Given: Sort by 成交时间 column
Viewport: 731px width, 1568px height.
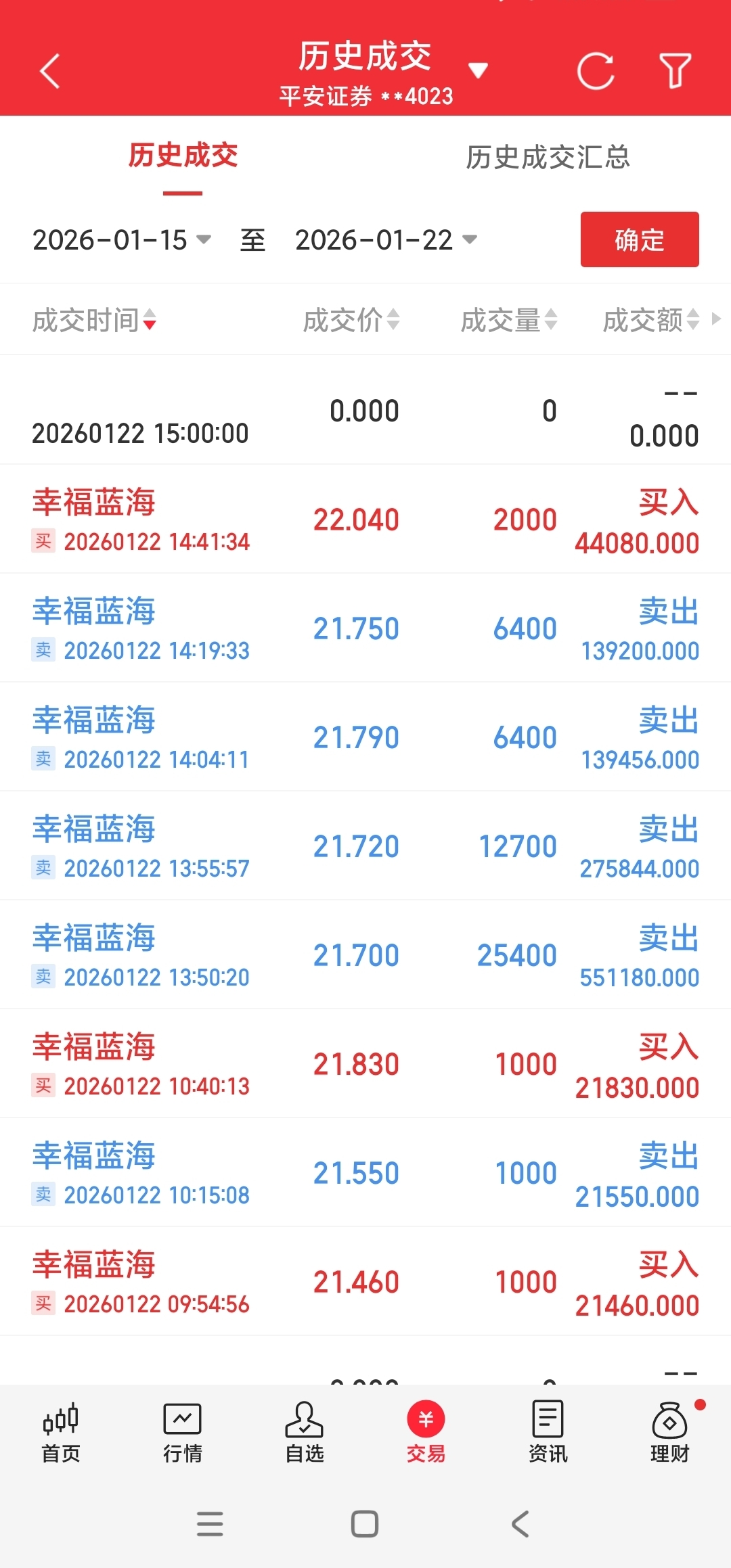Looking at the screenshot, I should 95,320.
